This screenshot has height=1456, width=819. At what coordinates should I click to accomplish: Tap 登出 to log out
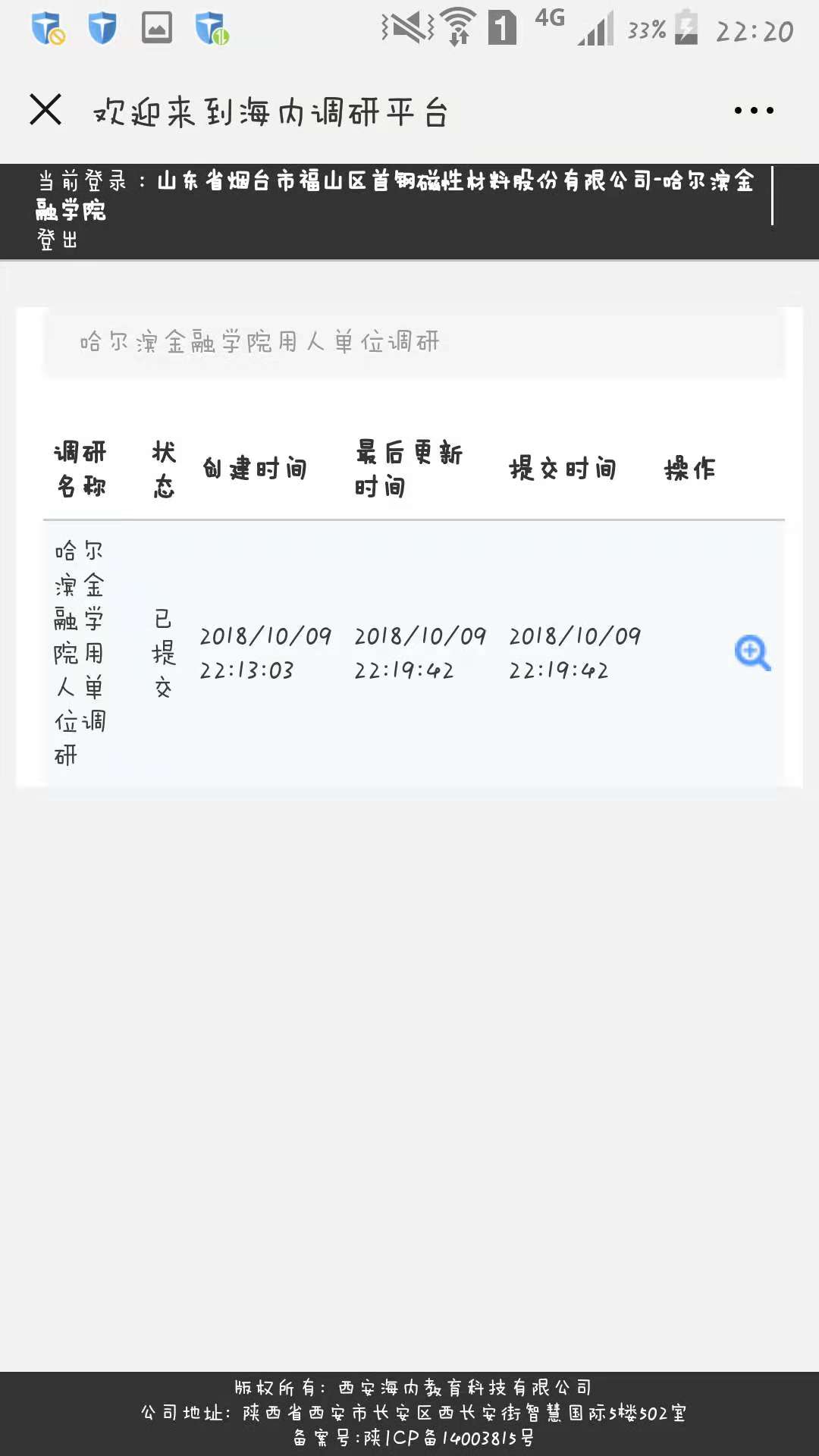click(58, 240)
